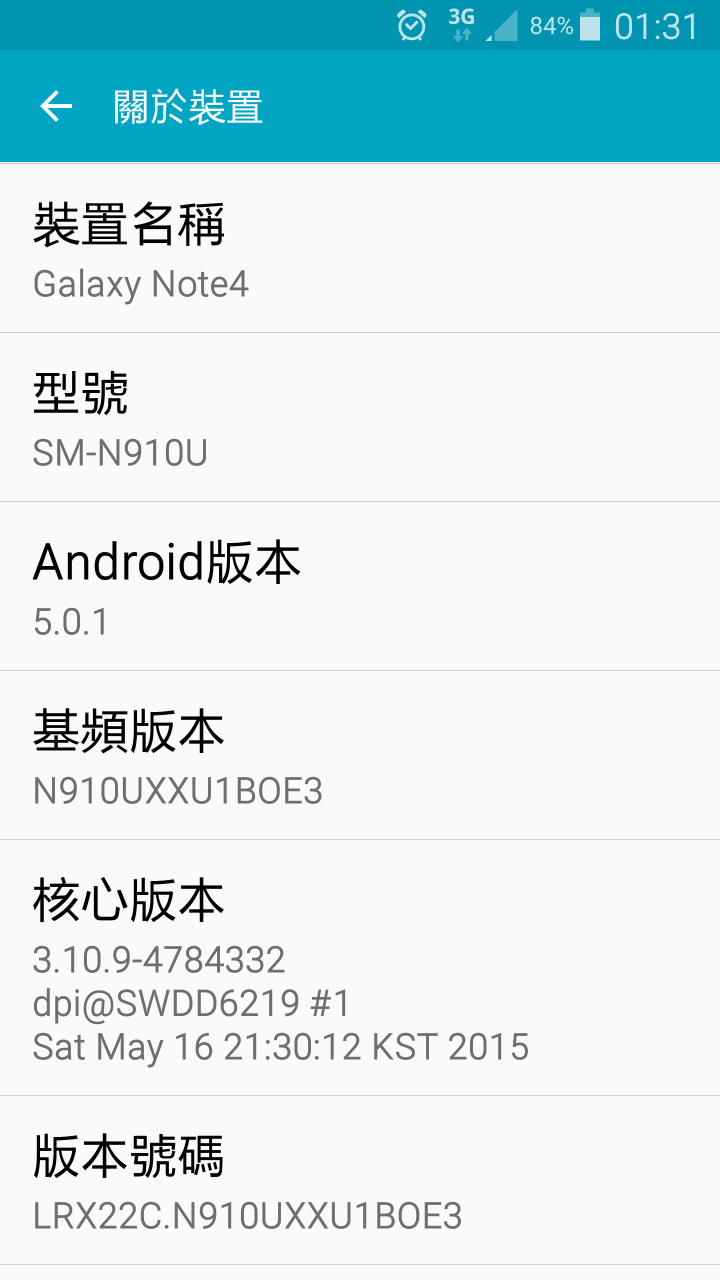Select the 核心版本 row
The height and width of the screenshot is (1280, 720).
(360, 968)
